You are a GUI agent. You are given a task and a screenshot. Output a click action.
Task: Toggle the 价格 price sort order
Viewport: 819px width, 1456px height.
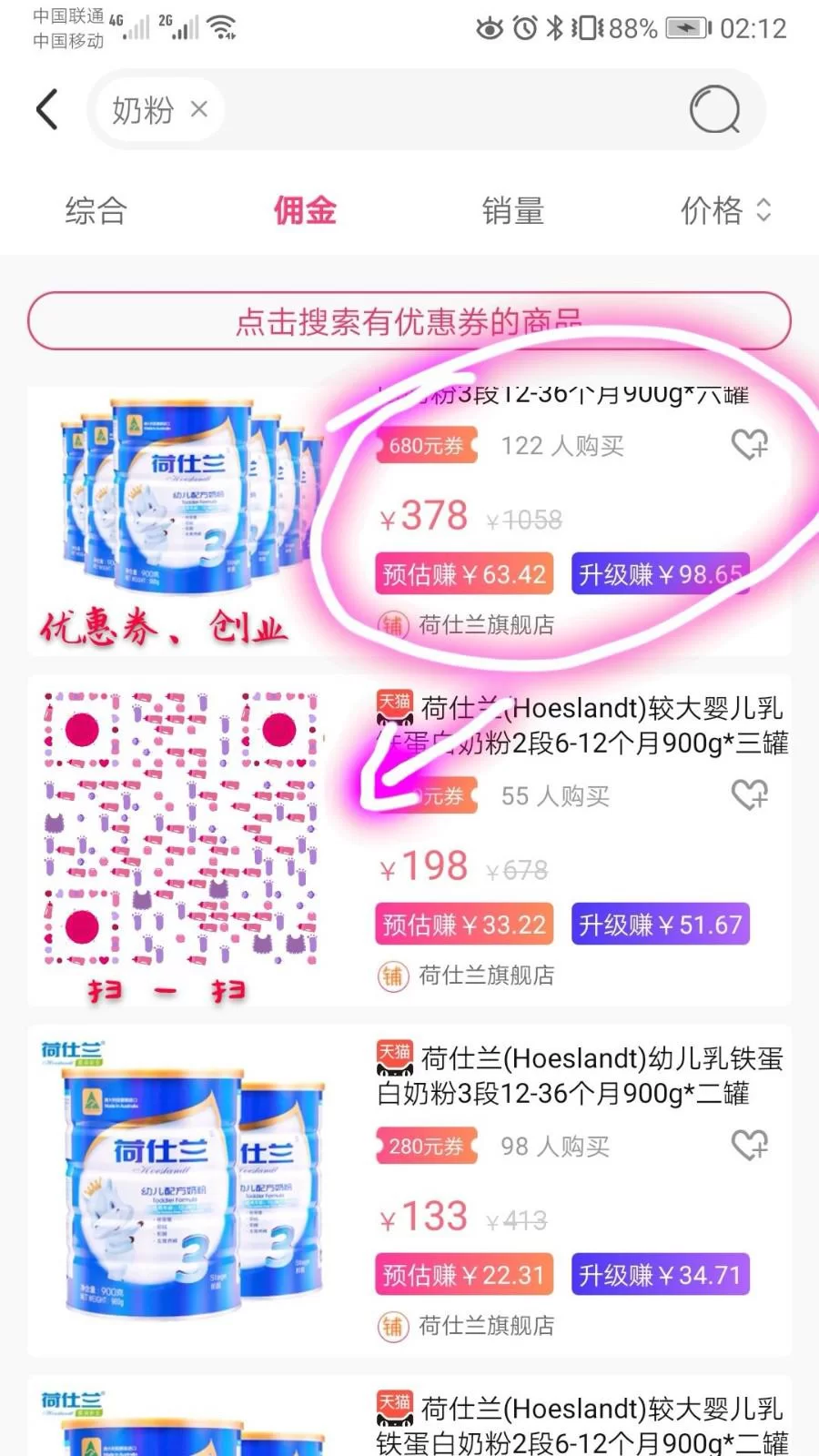pos(725,211)
